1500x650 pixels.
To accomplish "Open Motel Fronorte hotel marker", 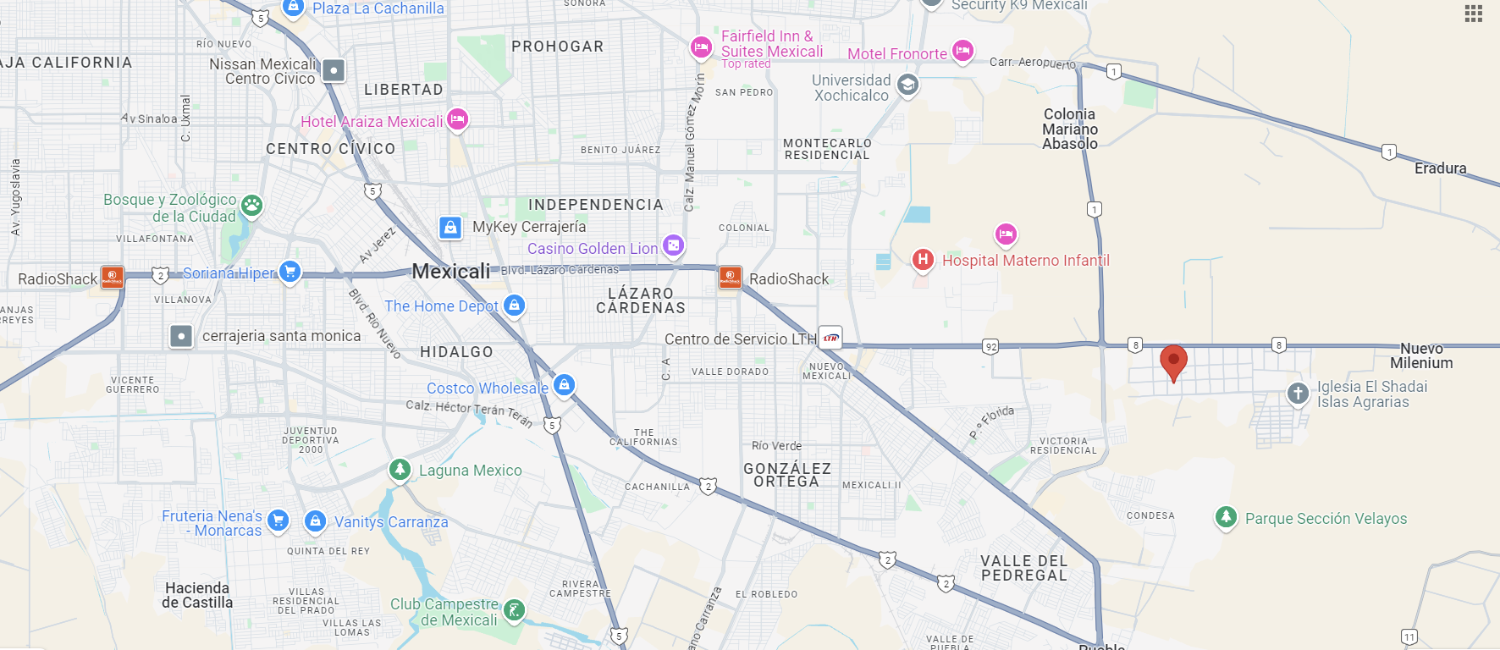I will (x=962, y=50).
